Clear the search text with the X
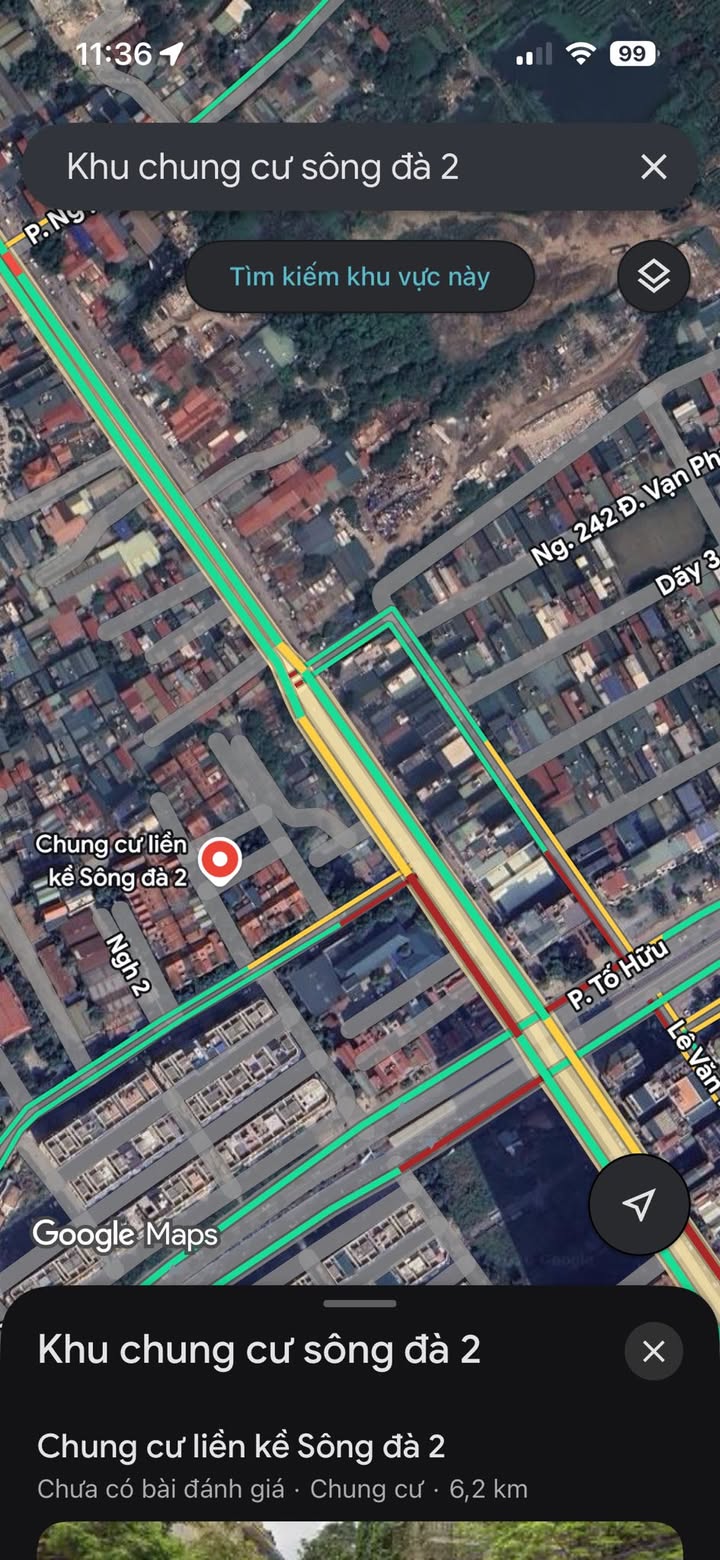 (653, 167)
